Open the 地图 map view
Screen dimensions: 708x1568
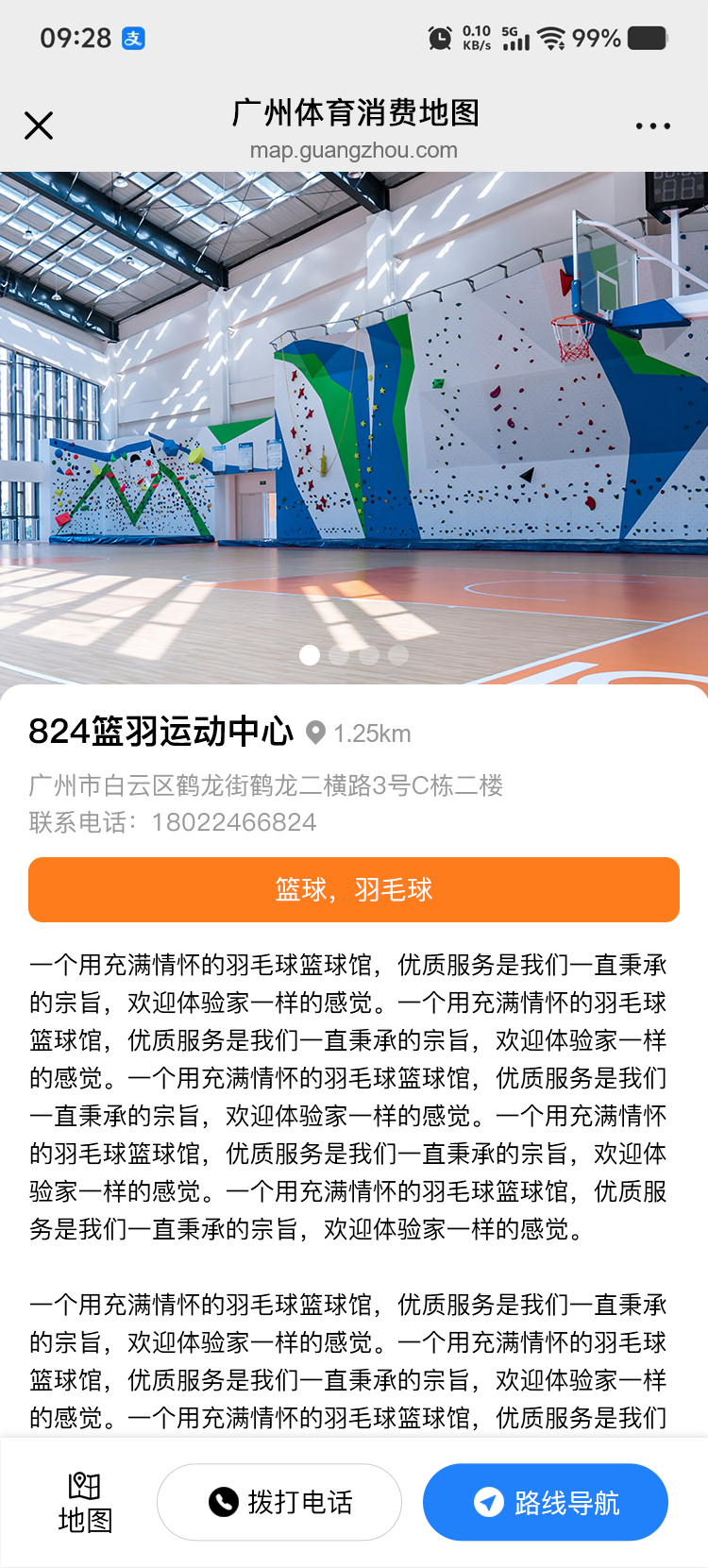click(x=85, y=1502)
